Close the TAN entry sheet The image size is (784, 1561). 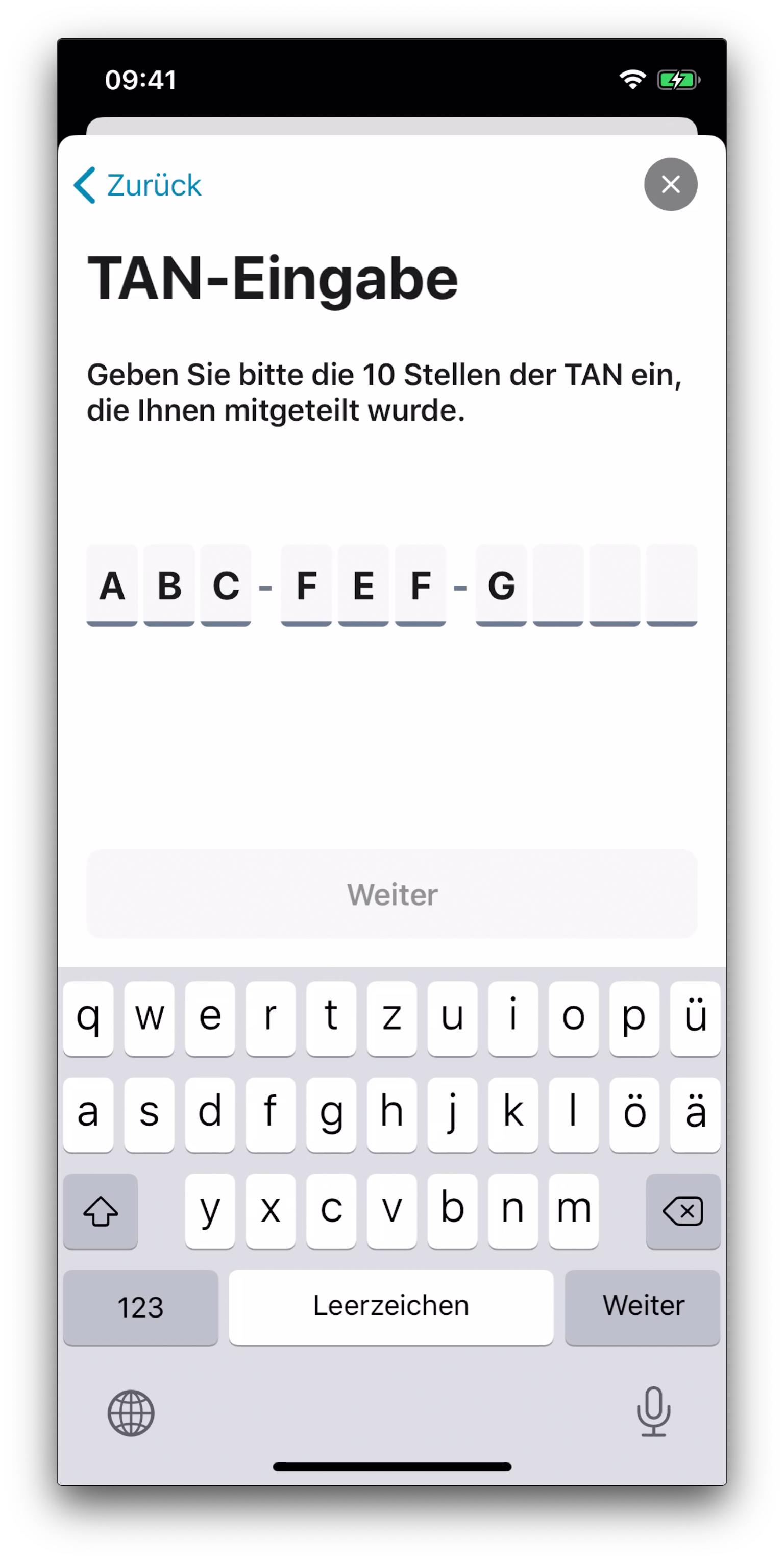670,184
